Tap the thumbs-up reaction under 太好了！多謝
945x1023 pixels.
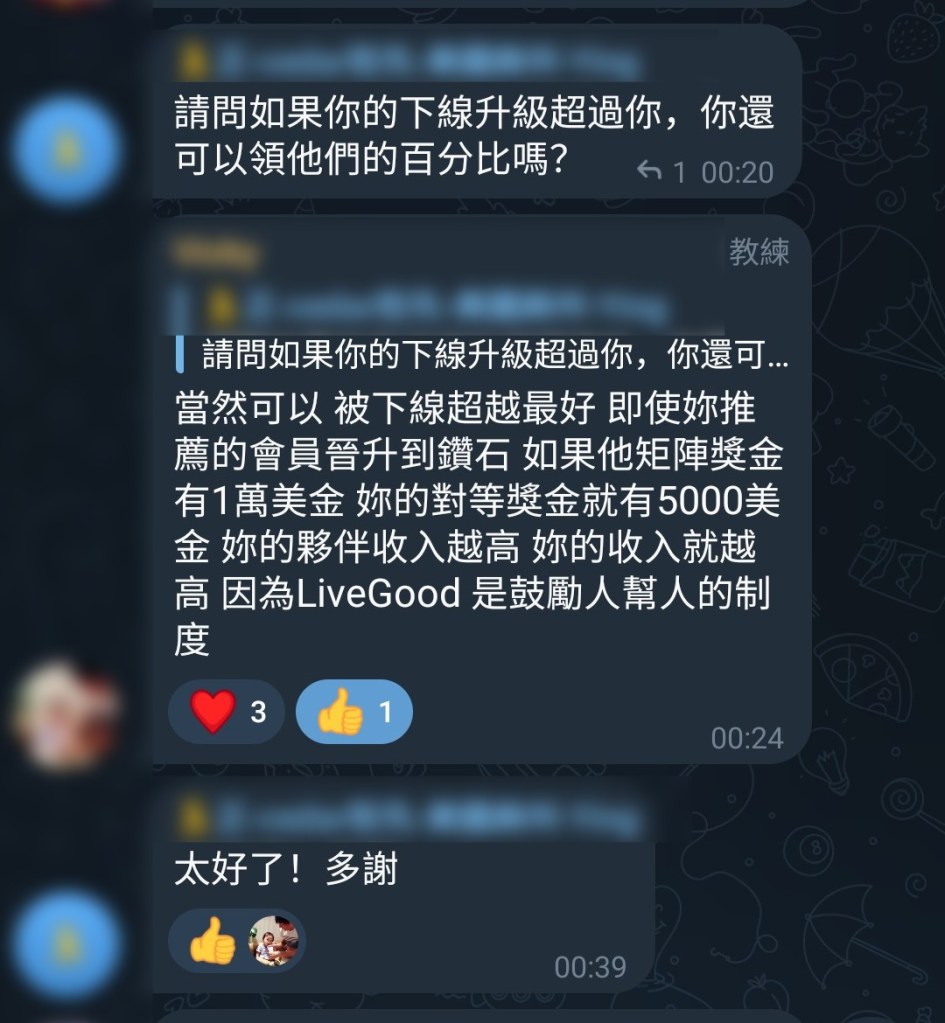(212, 941)
